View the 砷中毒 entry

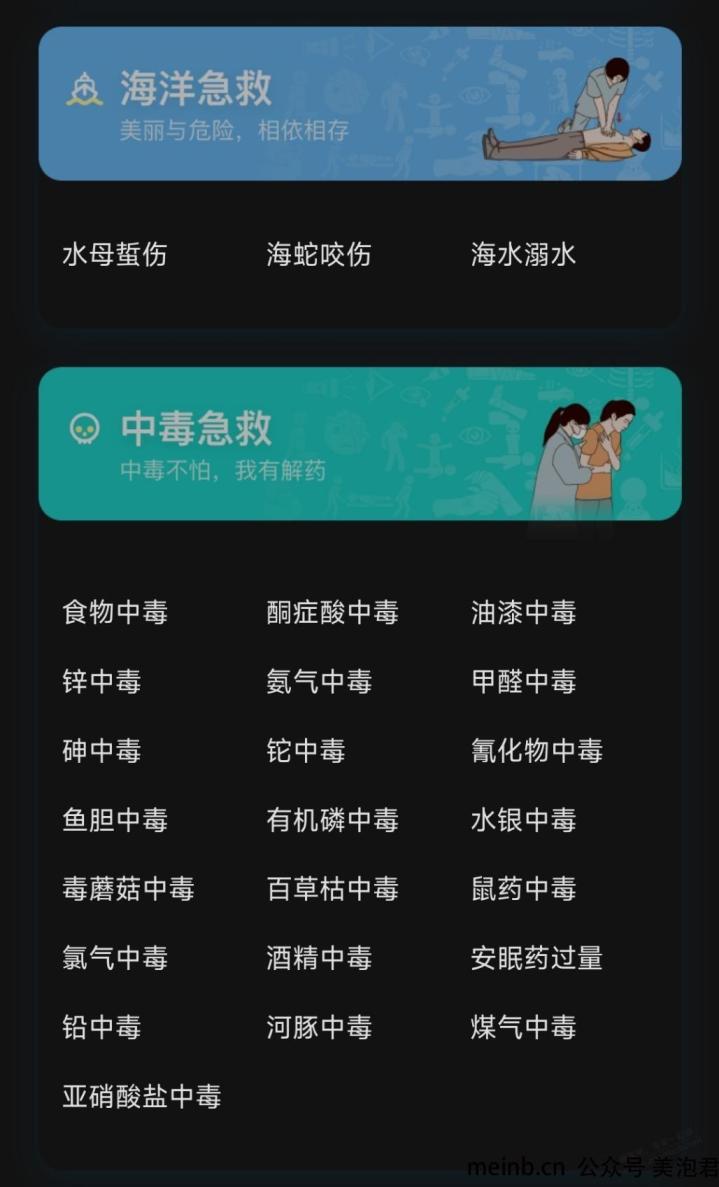(x=101, y=750)
